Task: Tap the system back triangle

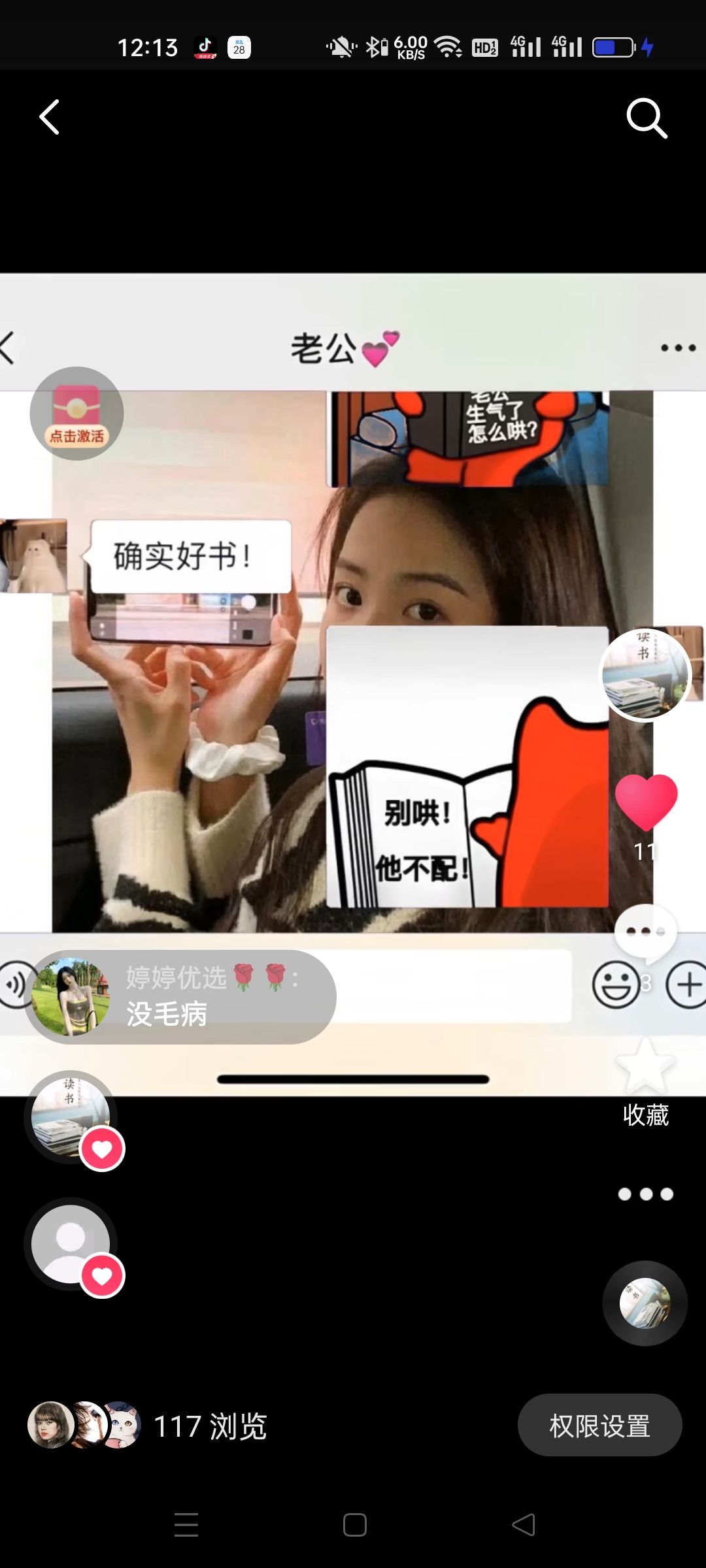Action: tap(524, 1525)
